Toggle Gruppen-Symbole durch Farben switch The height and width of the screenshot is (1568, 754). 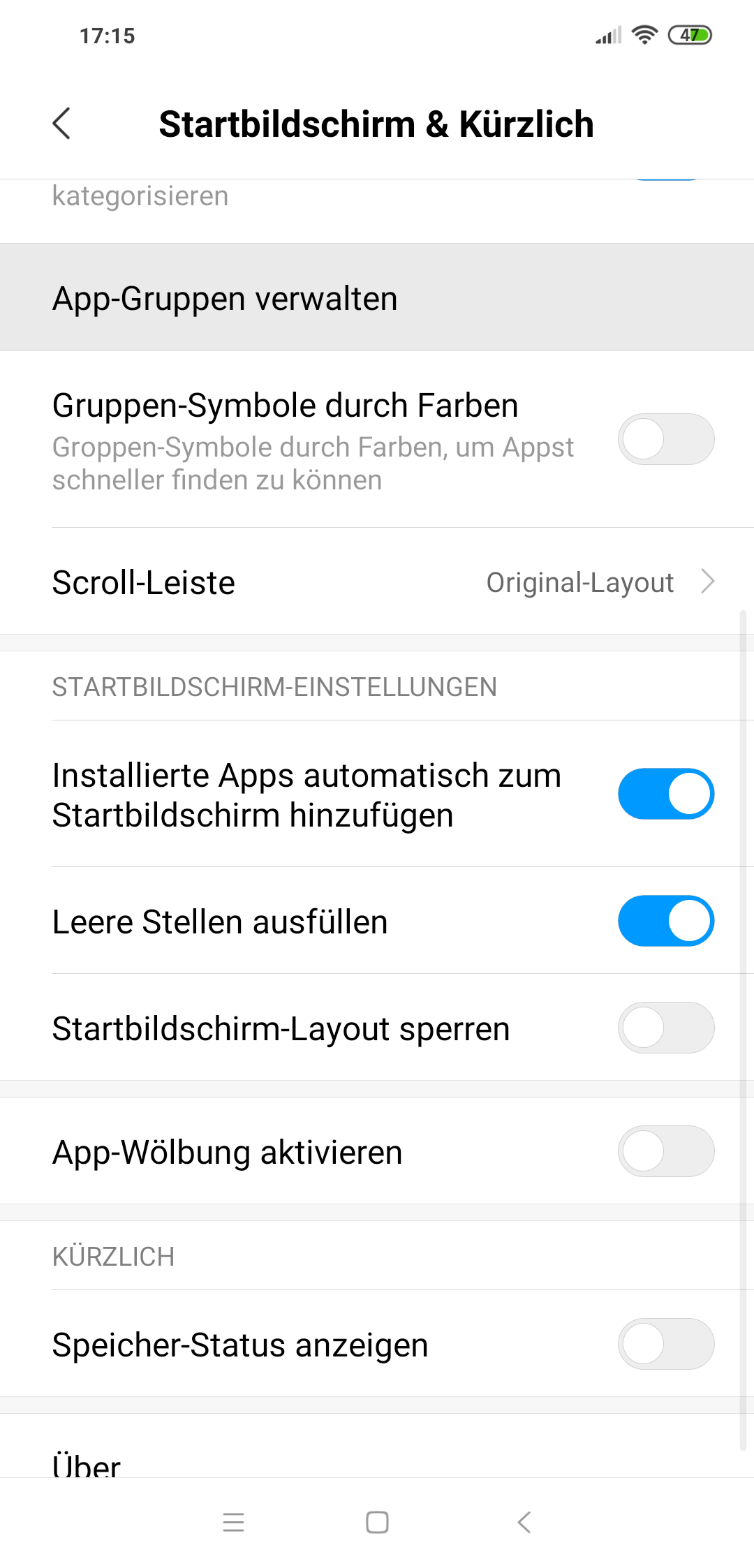pos(666,439)
